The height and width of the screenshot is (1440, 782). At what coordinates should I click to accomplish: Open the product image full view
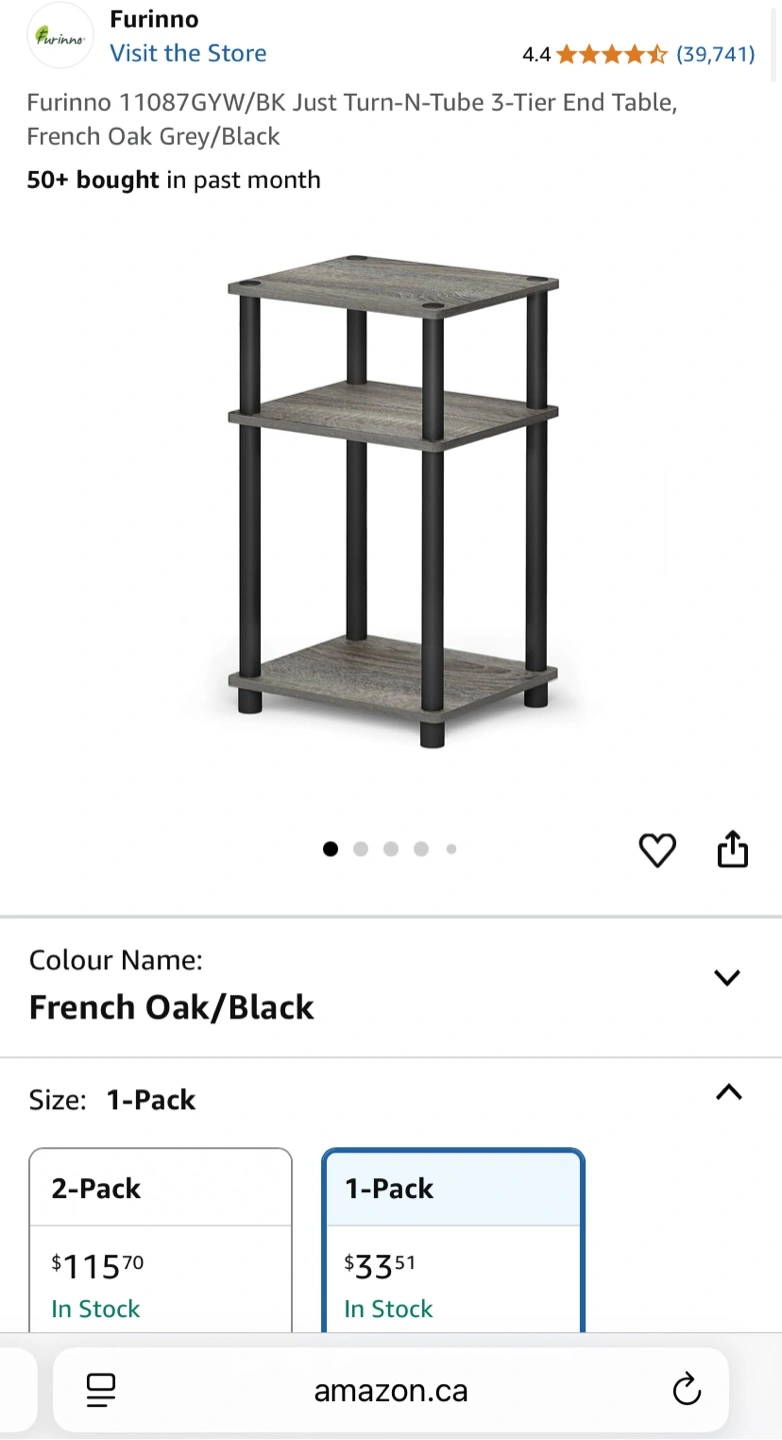pyautogui.click(x=392, y=500)
